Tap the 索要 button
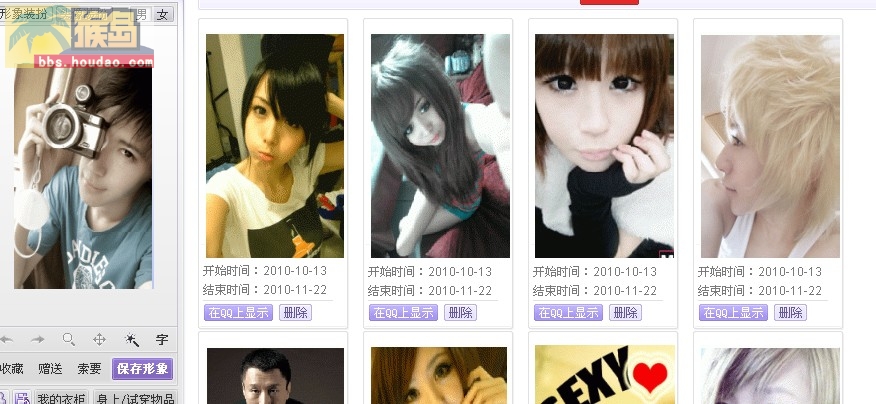The width and height of the screenshot is (876, 404). pyautogui.click(x=89, y=369)
